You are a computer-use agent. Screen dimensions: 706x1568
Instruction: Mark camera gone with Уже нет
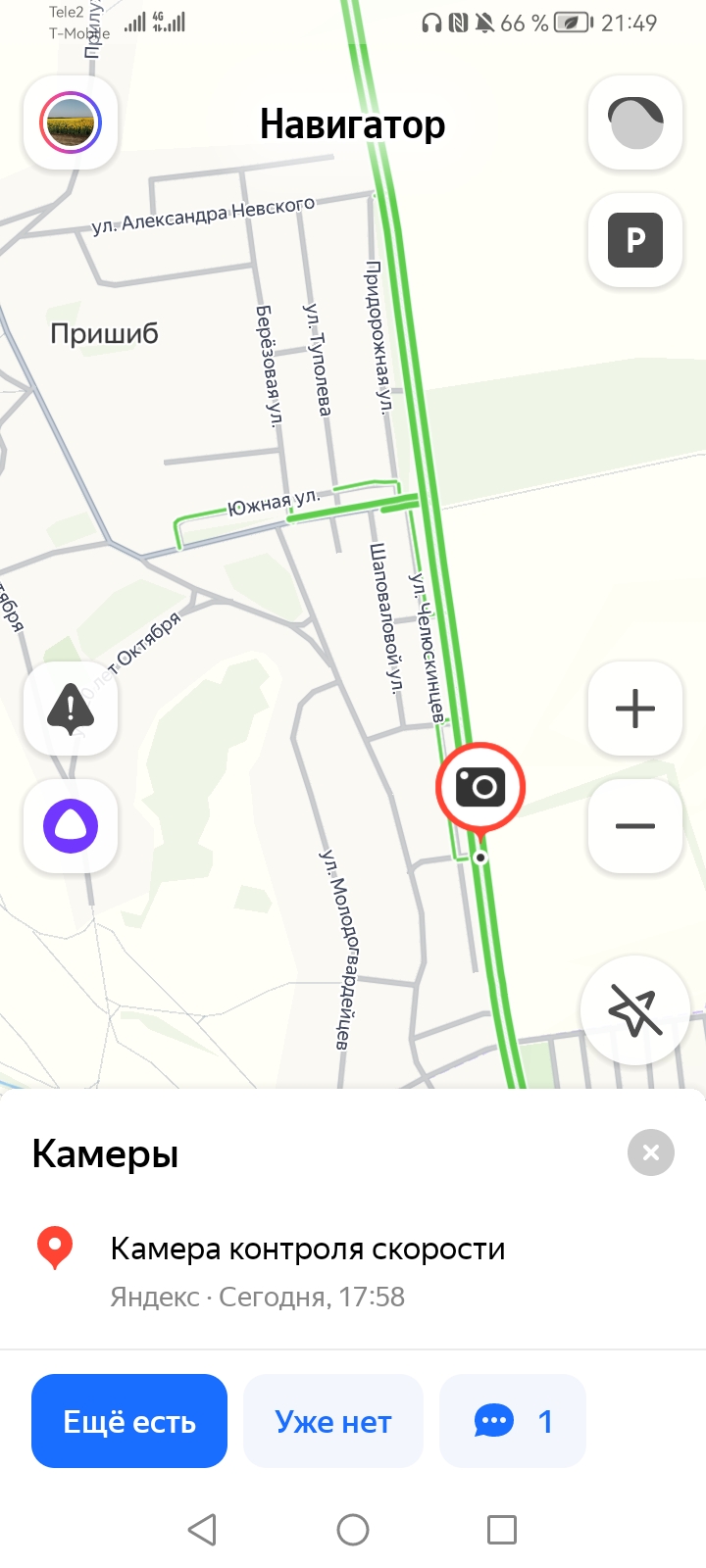click(333, 1421)
